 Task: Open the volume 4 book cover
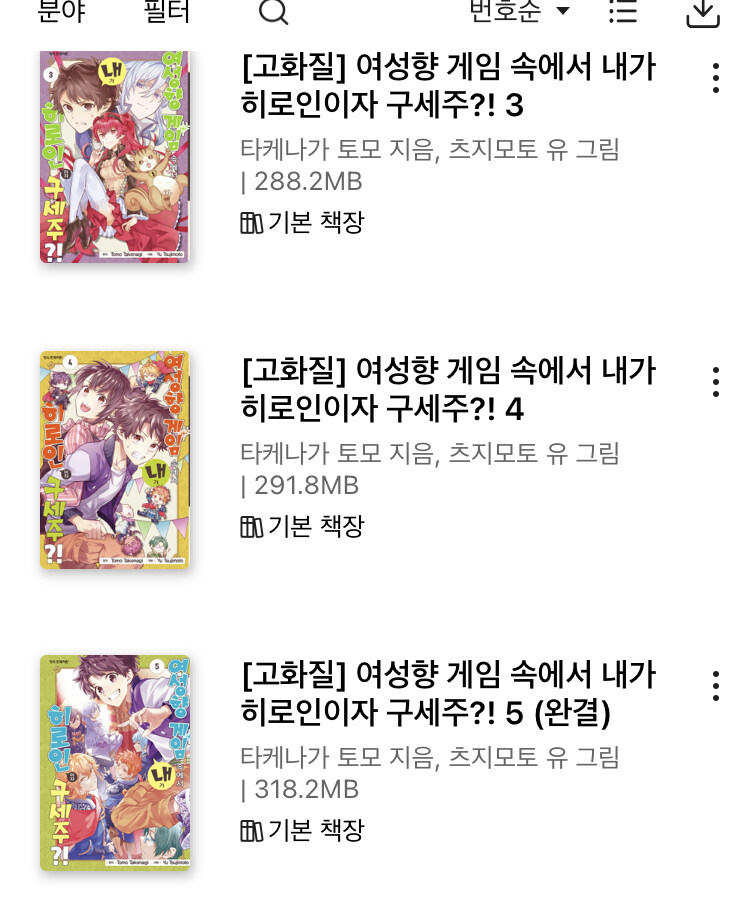115,460
